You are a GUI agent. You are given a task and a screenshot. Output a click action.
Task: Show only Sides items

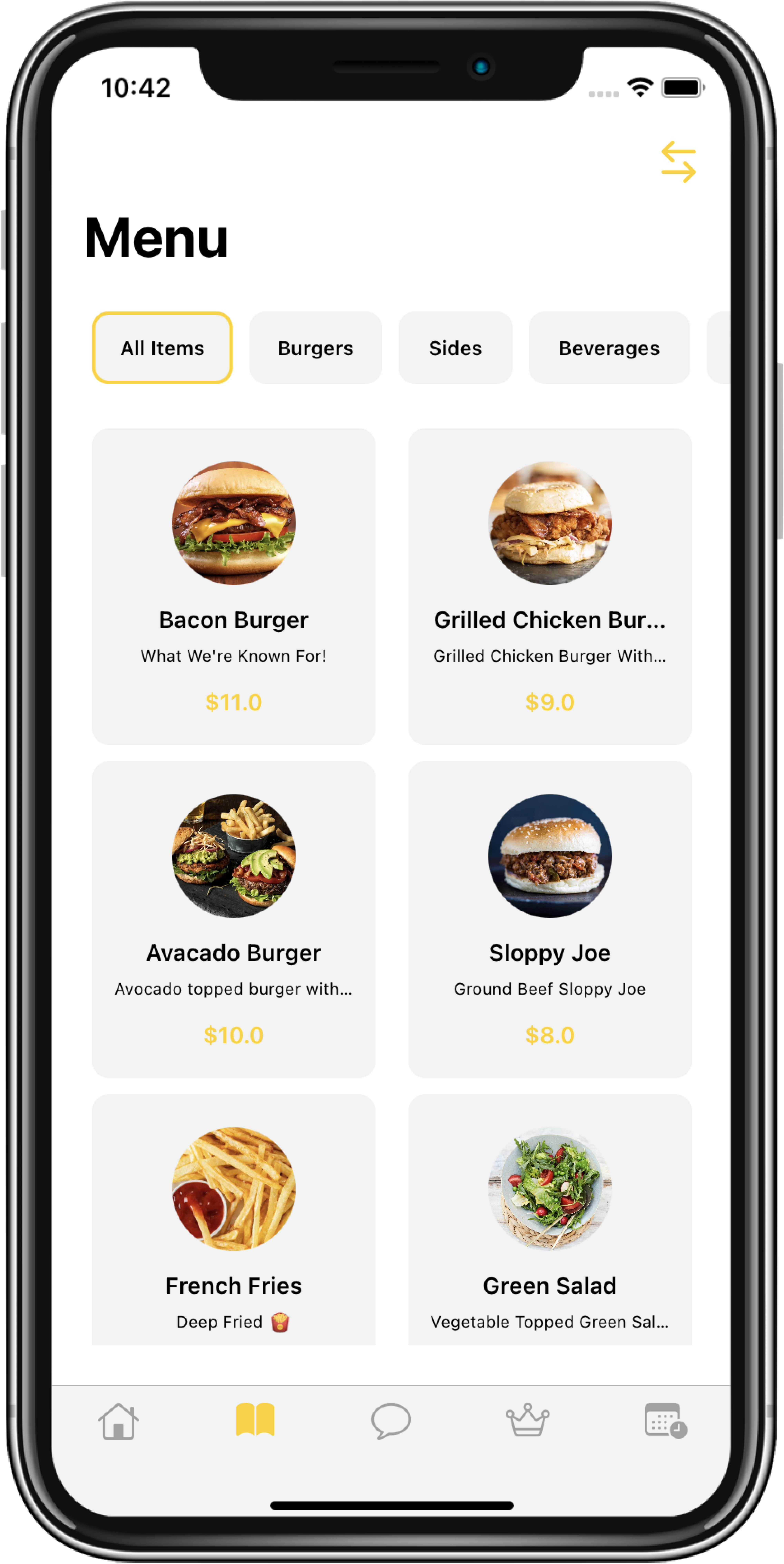click(x=455, y=348)
